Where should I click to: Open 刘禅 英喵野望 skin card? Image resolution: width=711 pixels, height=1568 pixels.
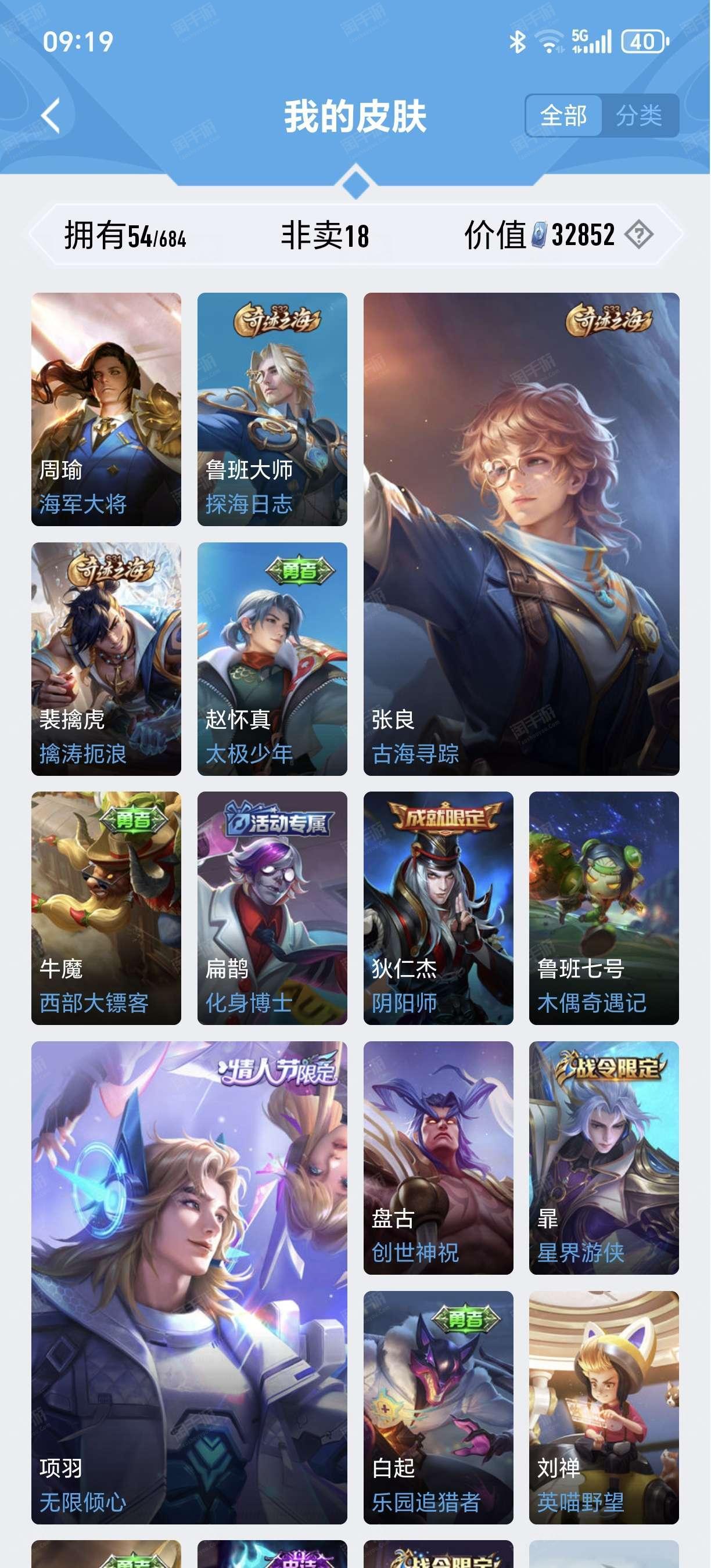[x=604, y=1407]
